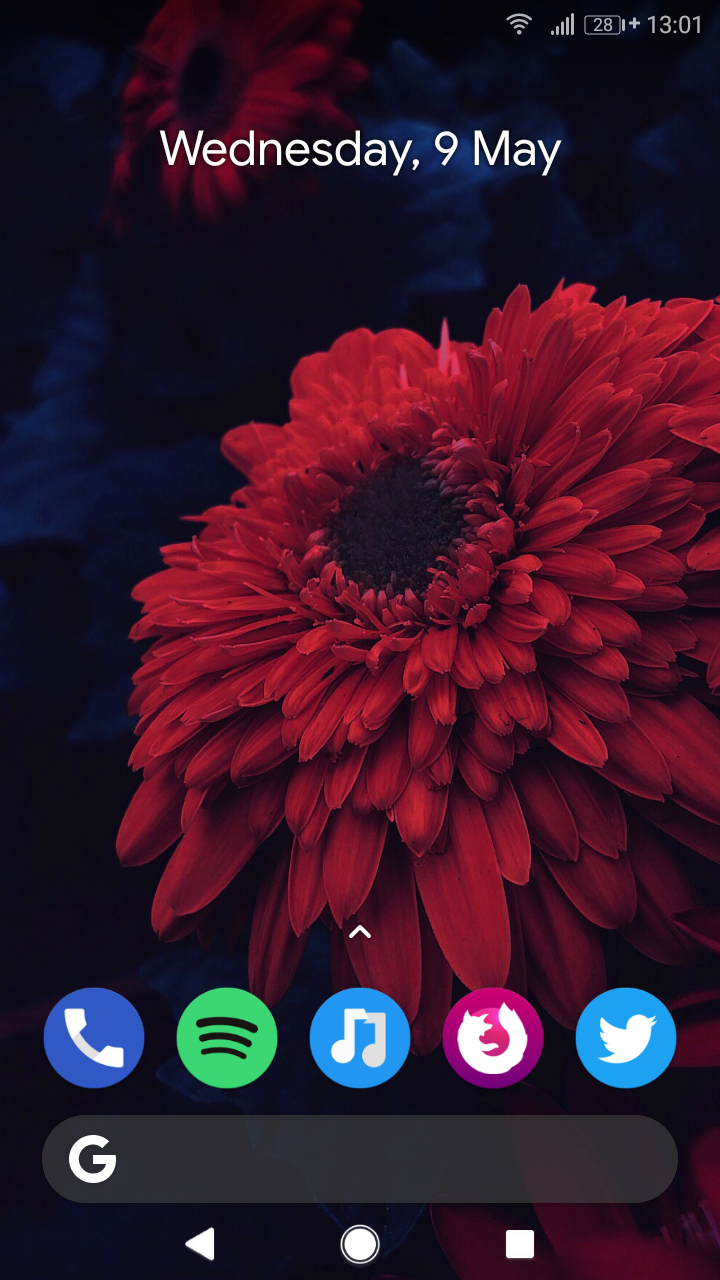Tap the Google G icon in search bar

click(92, 1158)
